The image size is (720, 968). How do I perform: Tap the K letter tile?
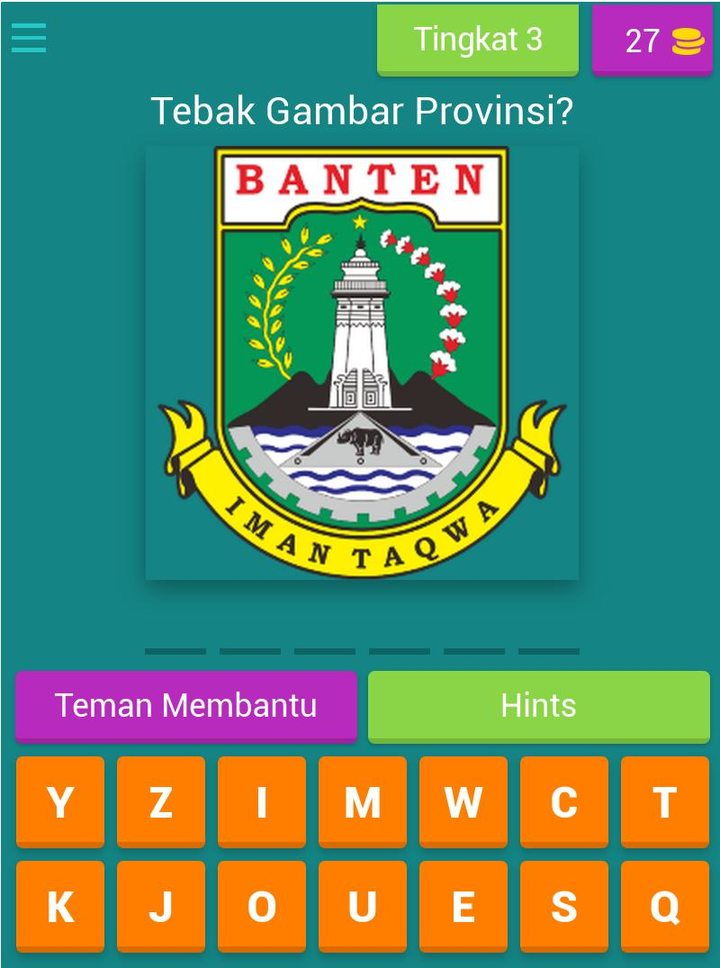pyautogui.click(x=60, y=906)
